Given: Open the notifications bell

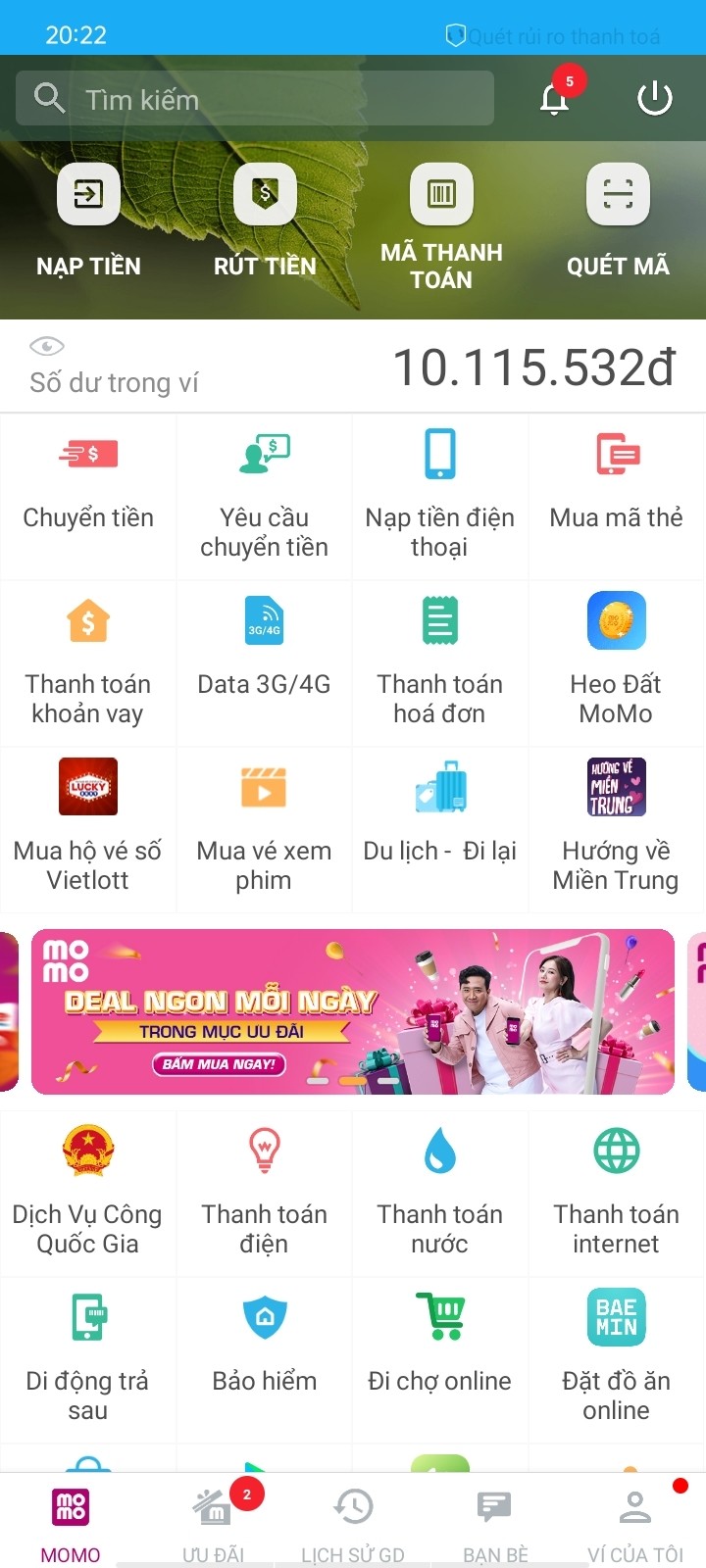Looking at the screenshot, I should click(x=555, y=98).
